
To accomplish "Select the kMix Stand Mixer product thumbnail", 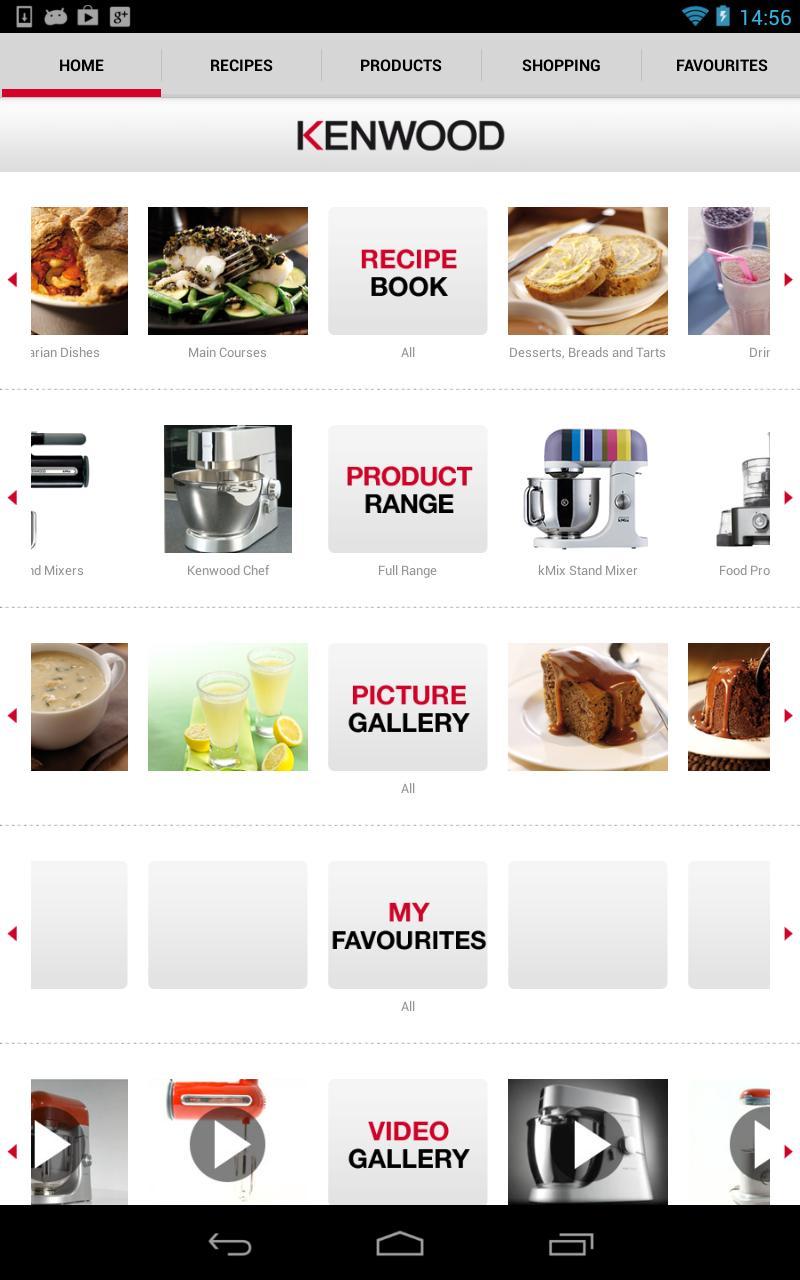I will 587,489.
